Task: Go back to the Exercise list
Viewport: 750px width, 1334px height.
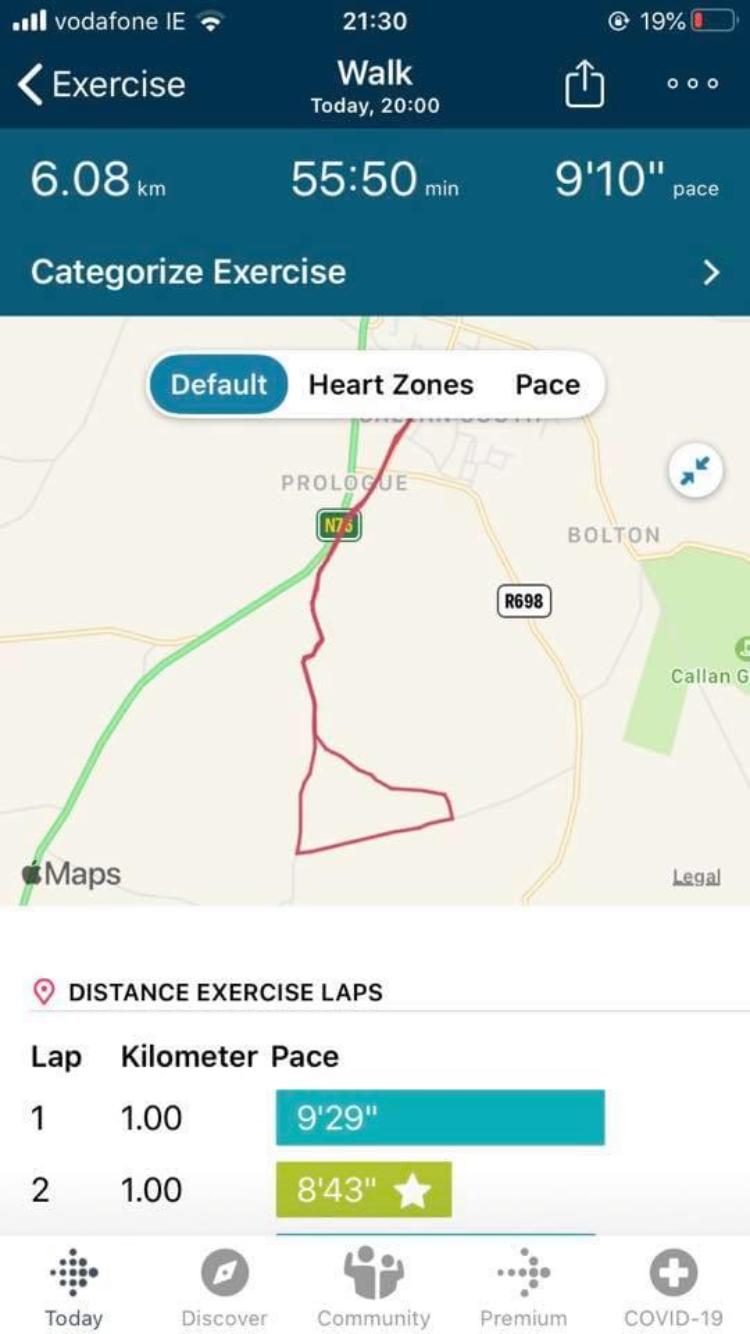Action: click(x=101, y=85)
